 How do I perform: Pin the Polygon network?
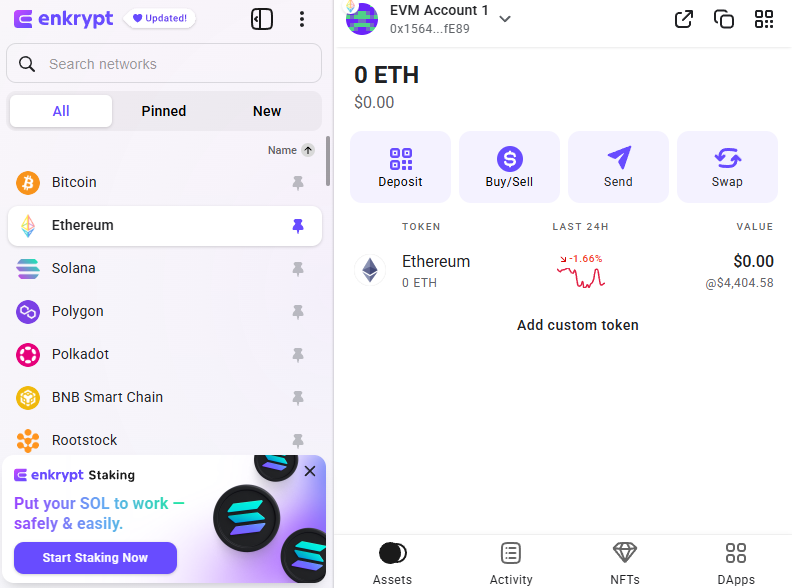pos(297,311)
